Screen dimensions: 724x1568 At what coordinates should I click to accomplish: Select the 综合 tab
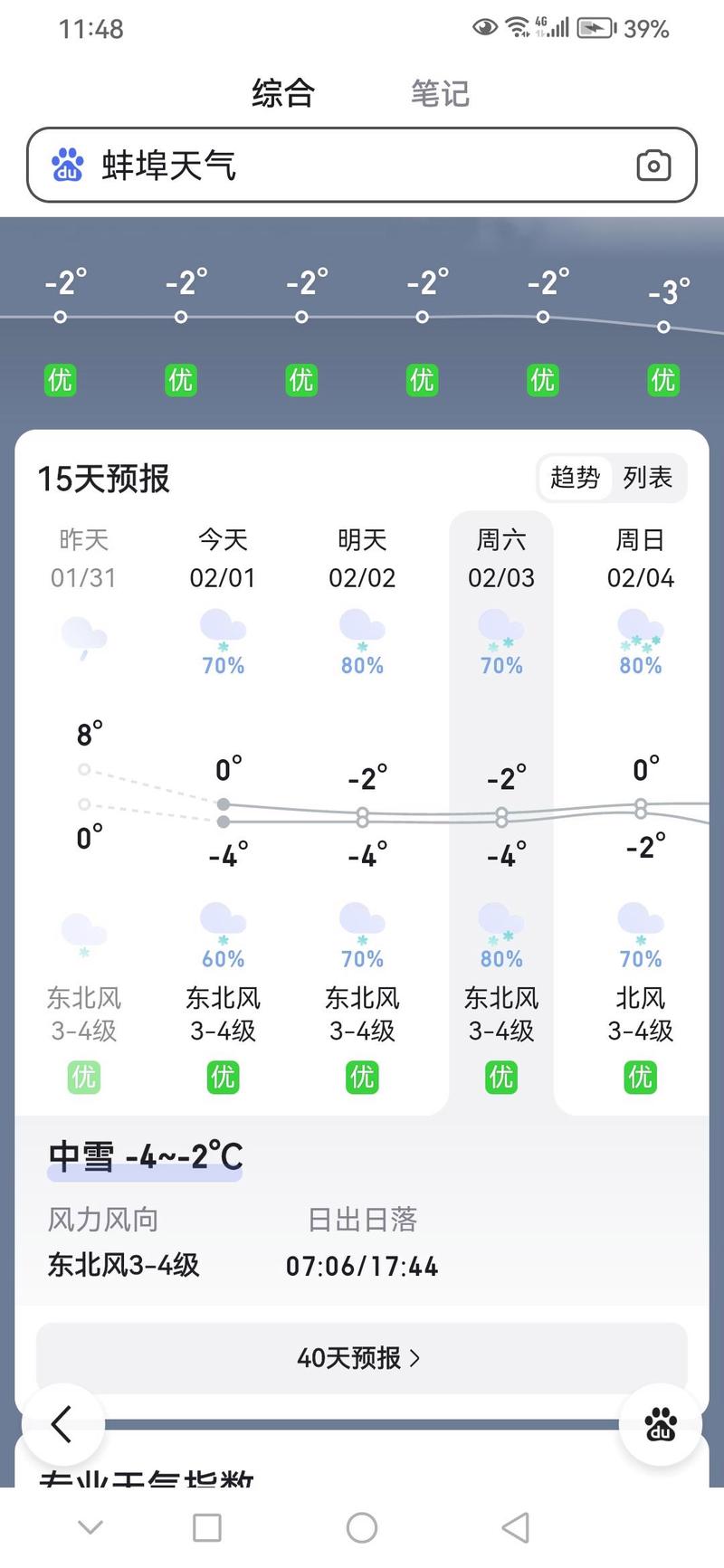click(282, 91)
